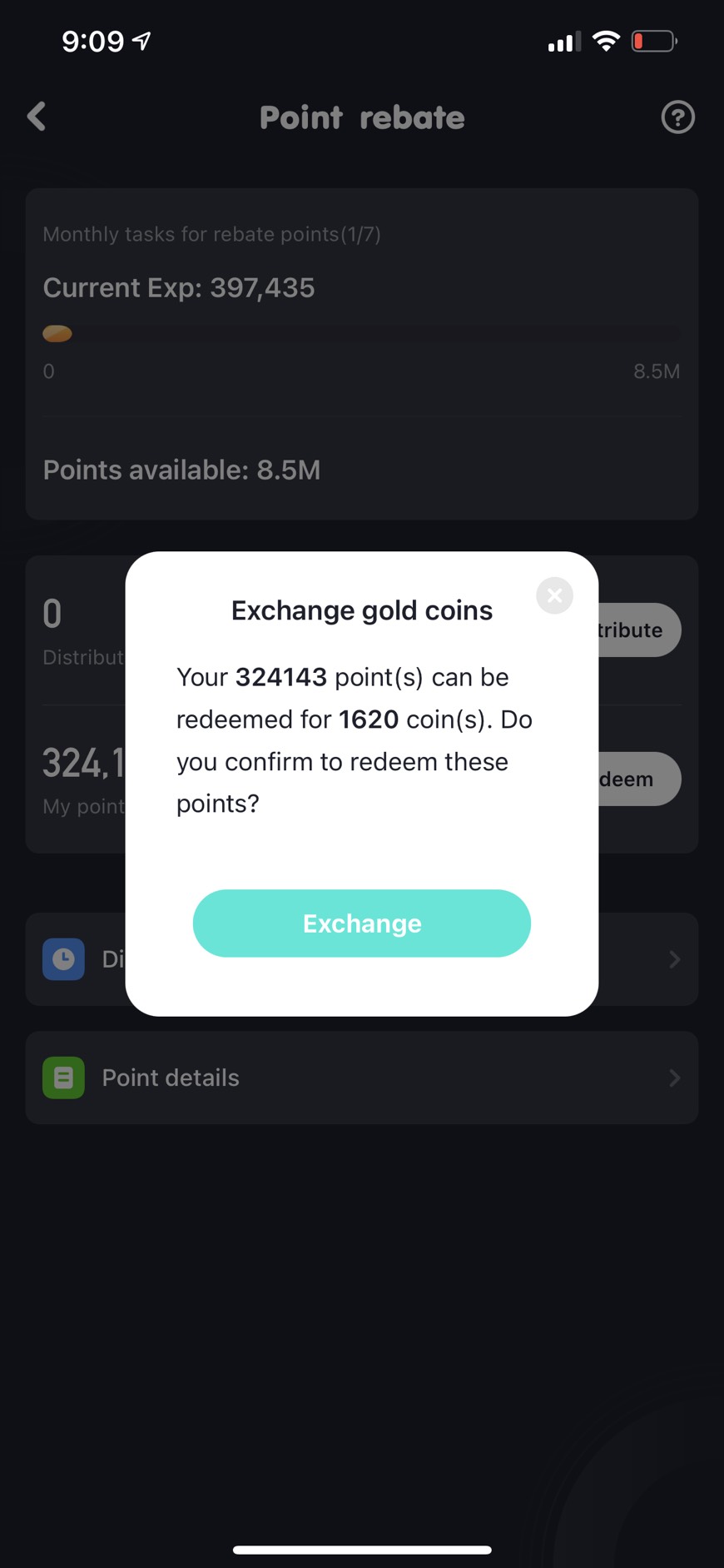Go back with the arrow icon
The image size is (724, 1568).
pos(37,117)
